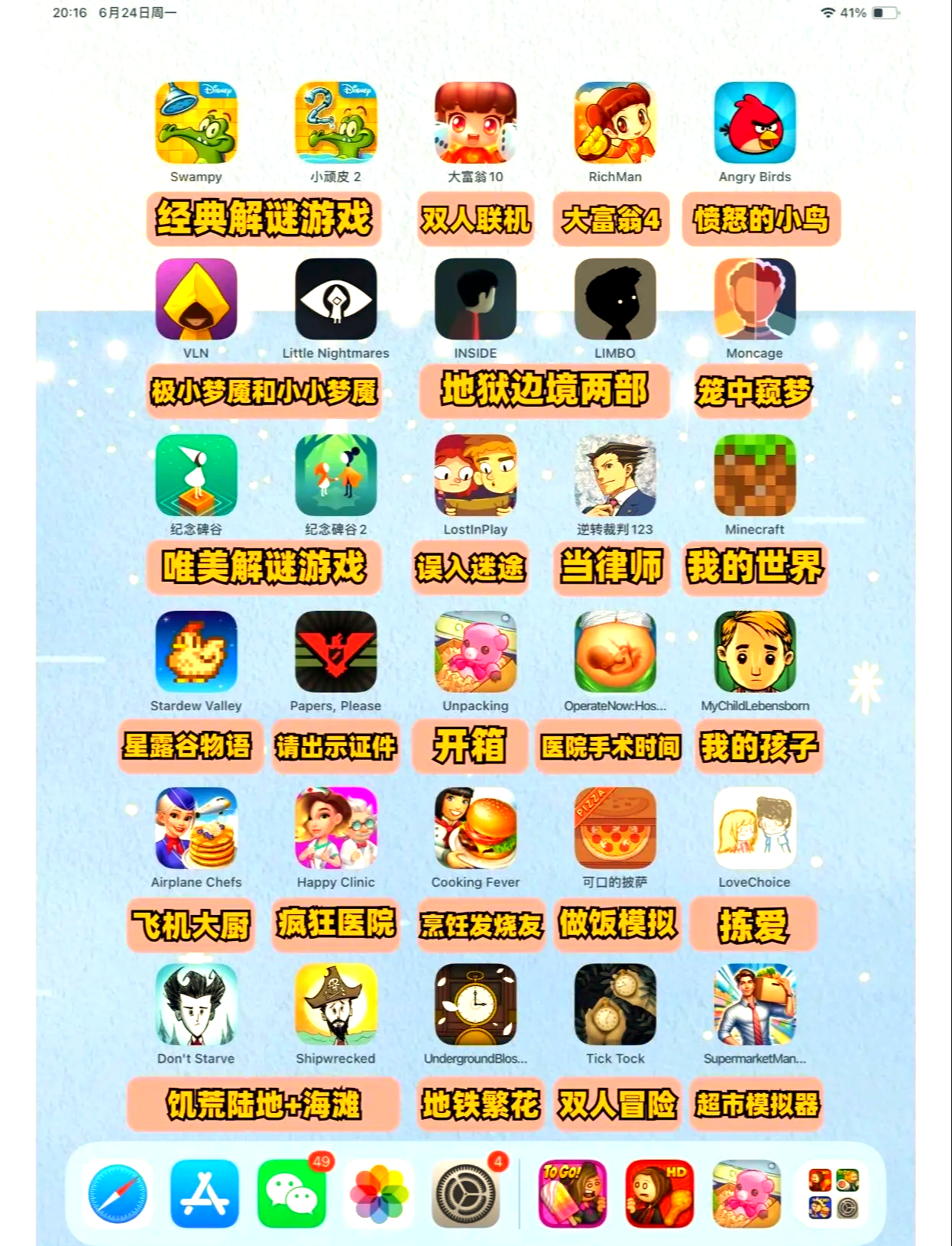This screenshot has height=1246, width=952.
Task: Launch the LIMBO app
Action: 615,299
